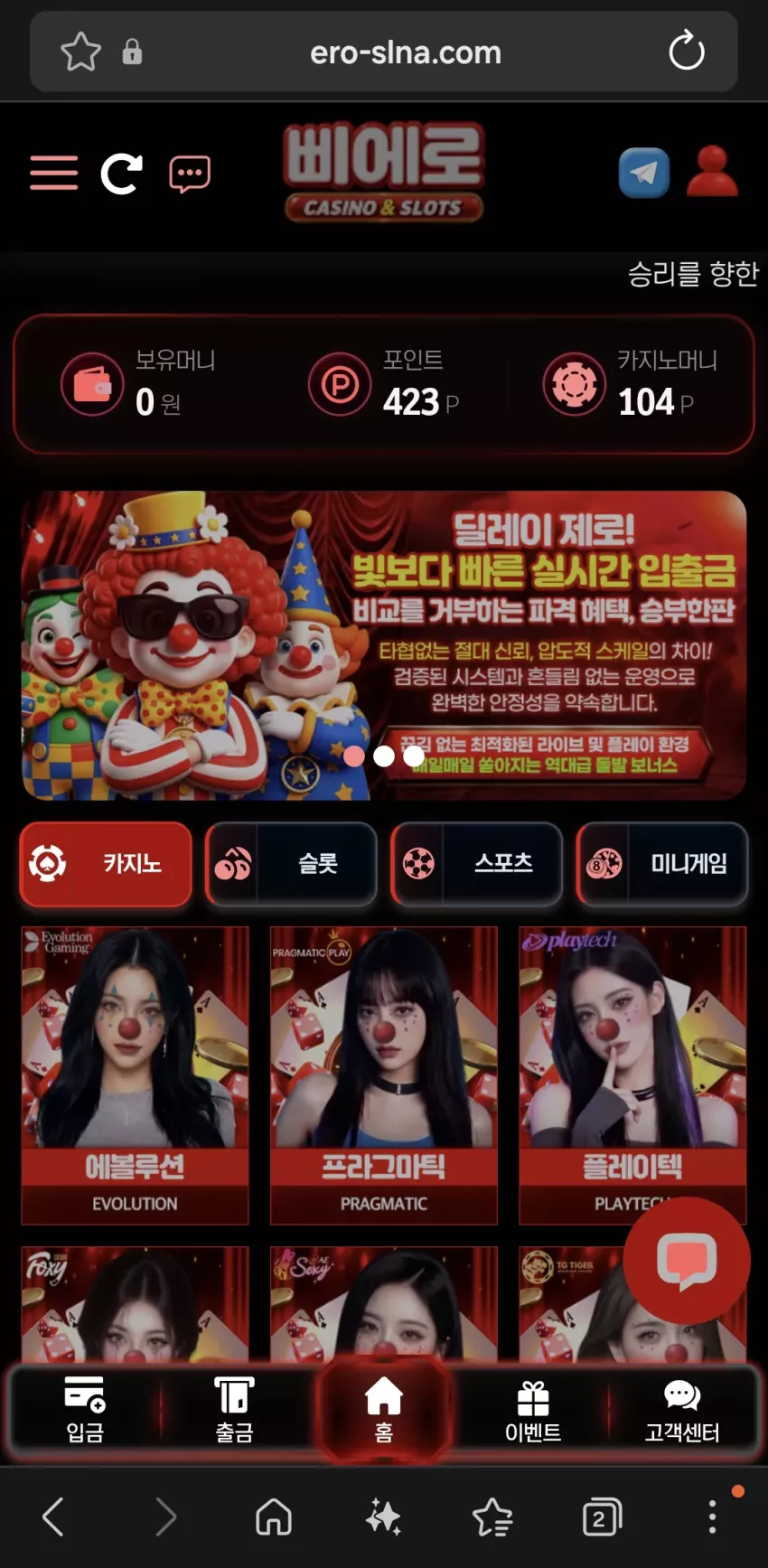Reload the page from the address bar
Image resolution: width=768 pixels, height=1568 pixels.
687,51
